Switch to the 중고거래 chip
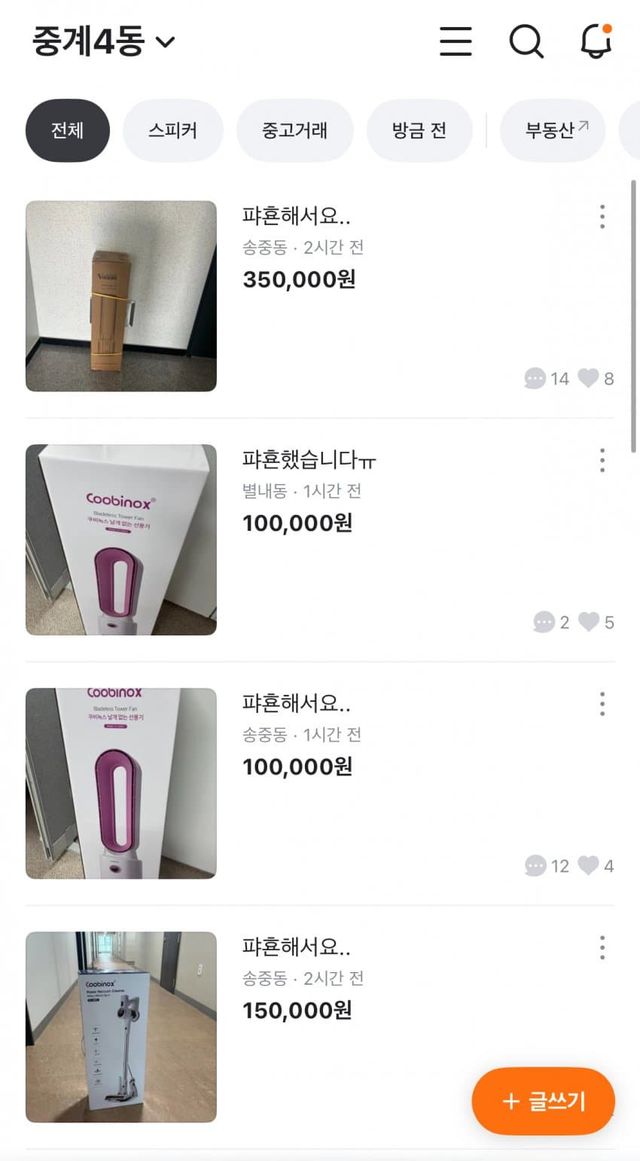 point(295,131)
